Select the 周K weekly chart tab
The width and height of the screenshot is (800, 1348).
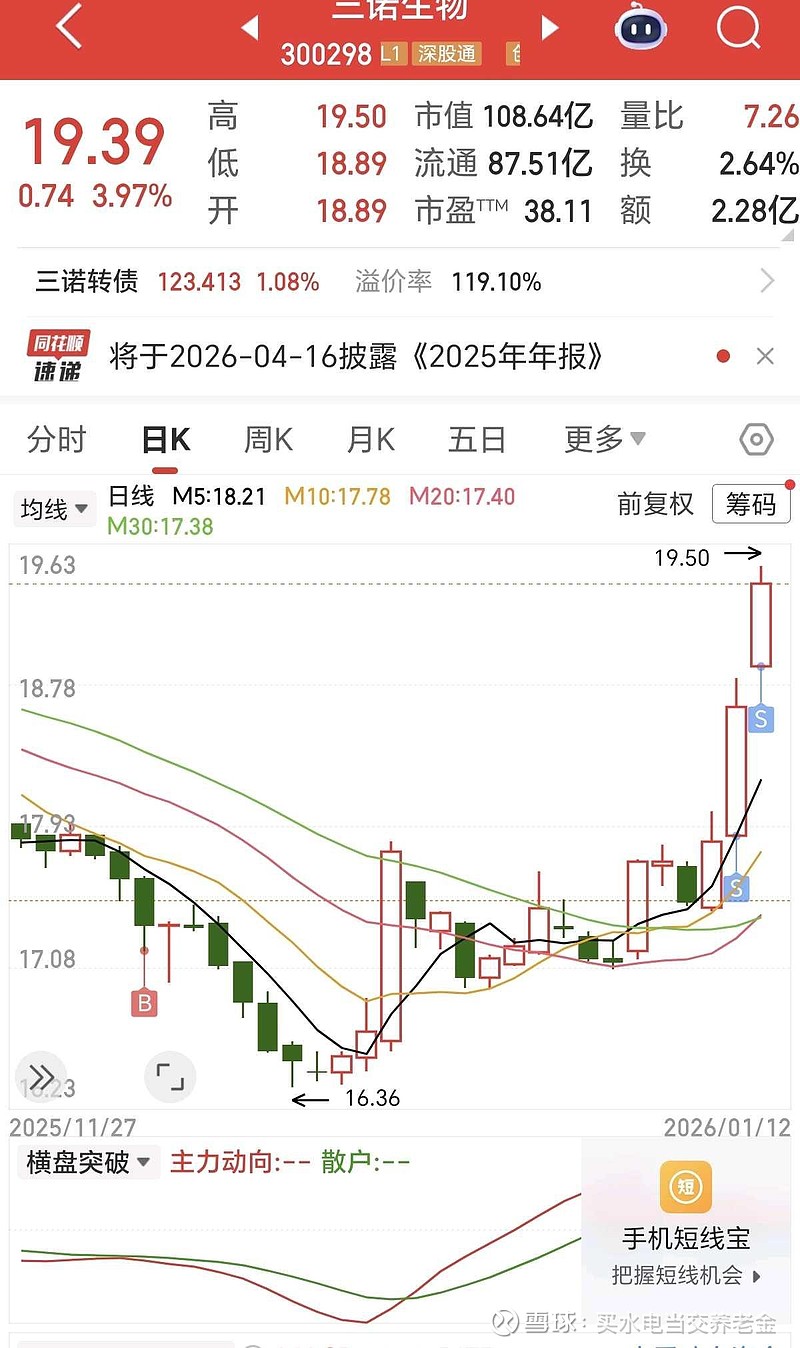click(266, 439)
